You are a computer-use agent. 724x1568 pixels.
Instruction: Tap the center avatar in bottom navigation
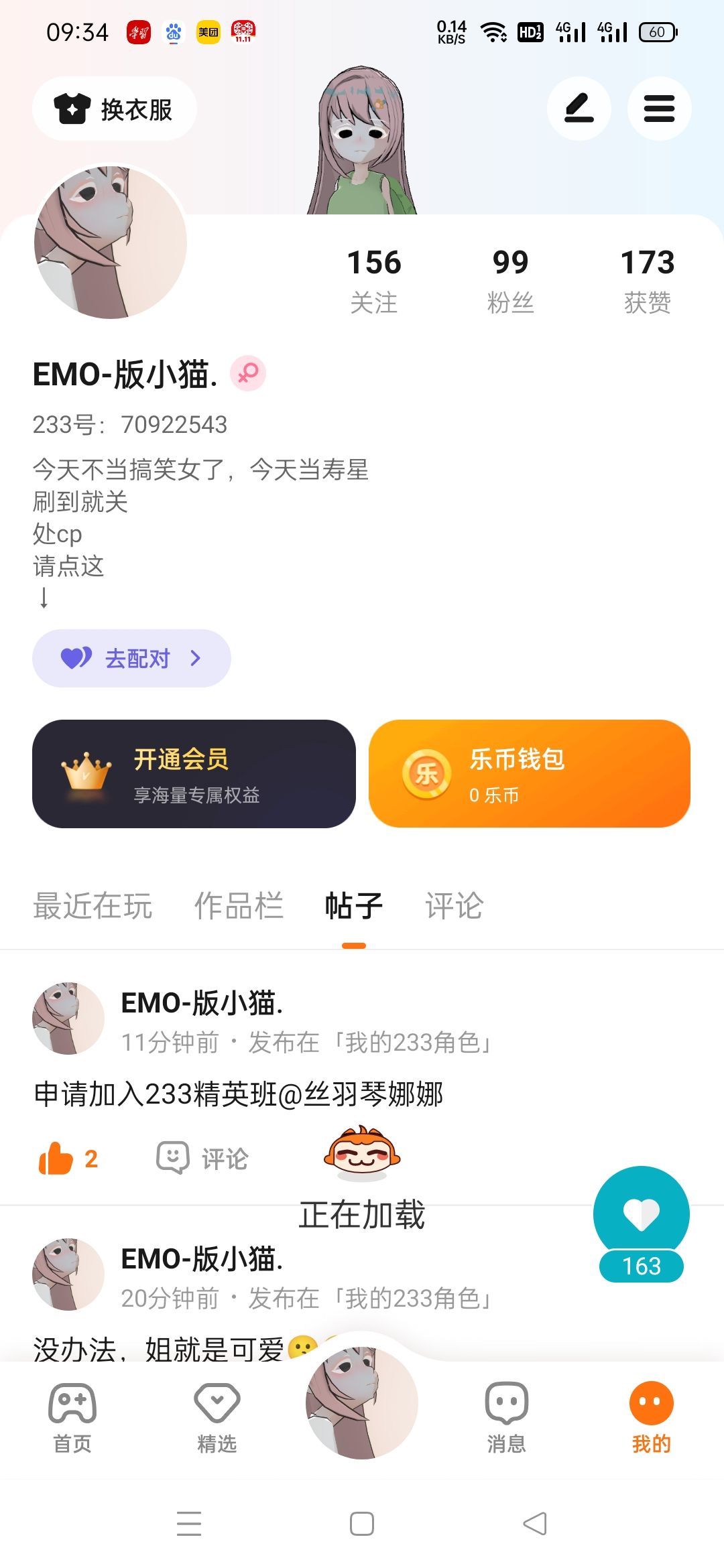(362, 1403)
